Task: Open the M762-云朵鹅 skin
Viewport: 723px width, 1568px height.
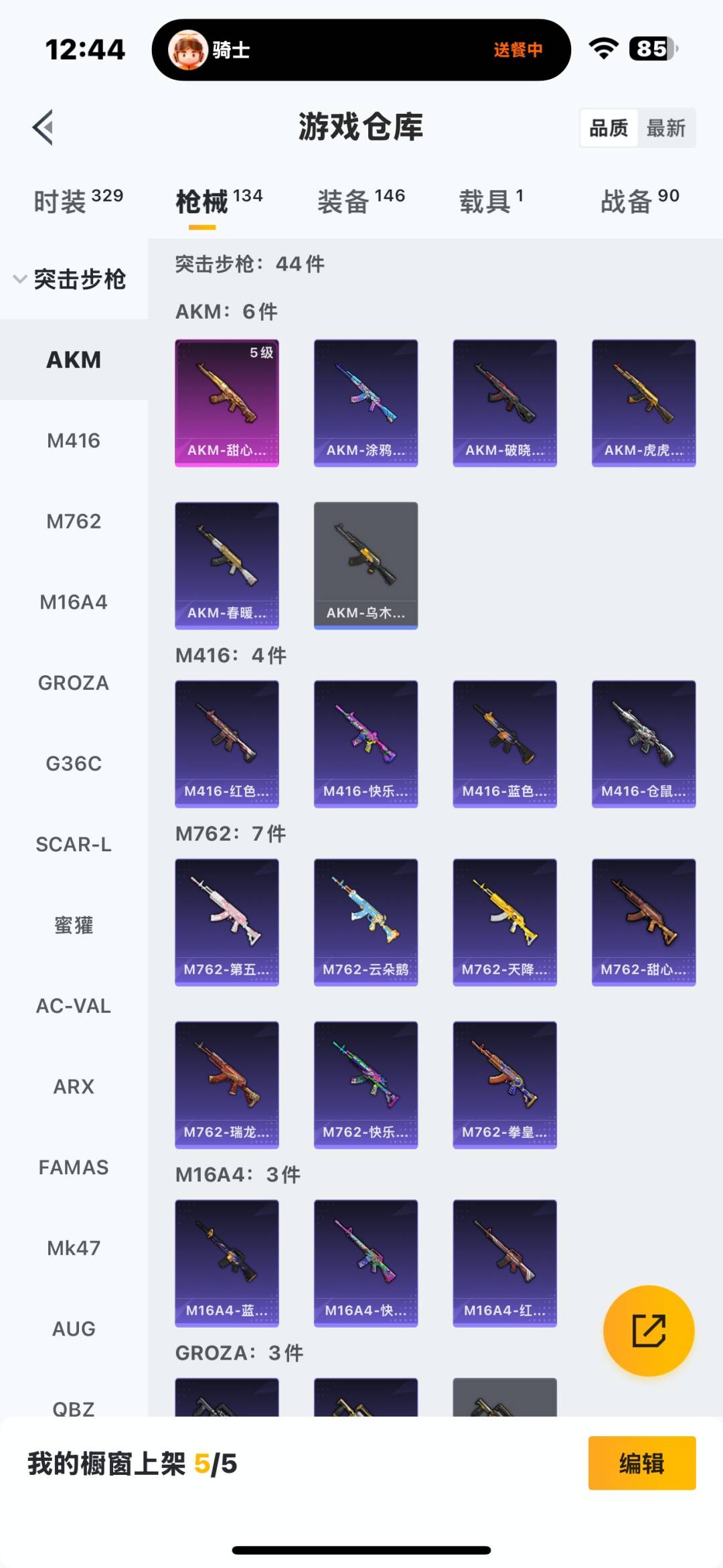Action: click(366, 922)
